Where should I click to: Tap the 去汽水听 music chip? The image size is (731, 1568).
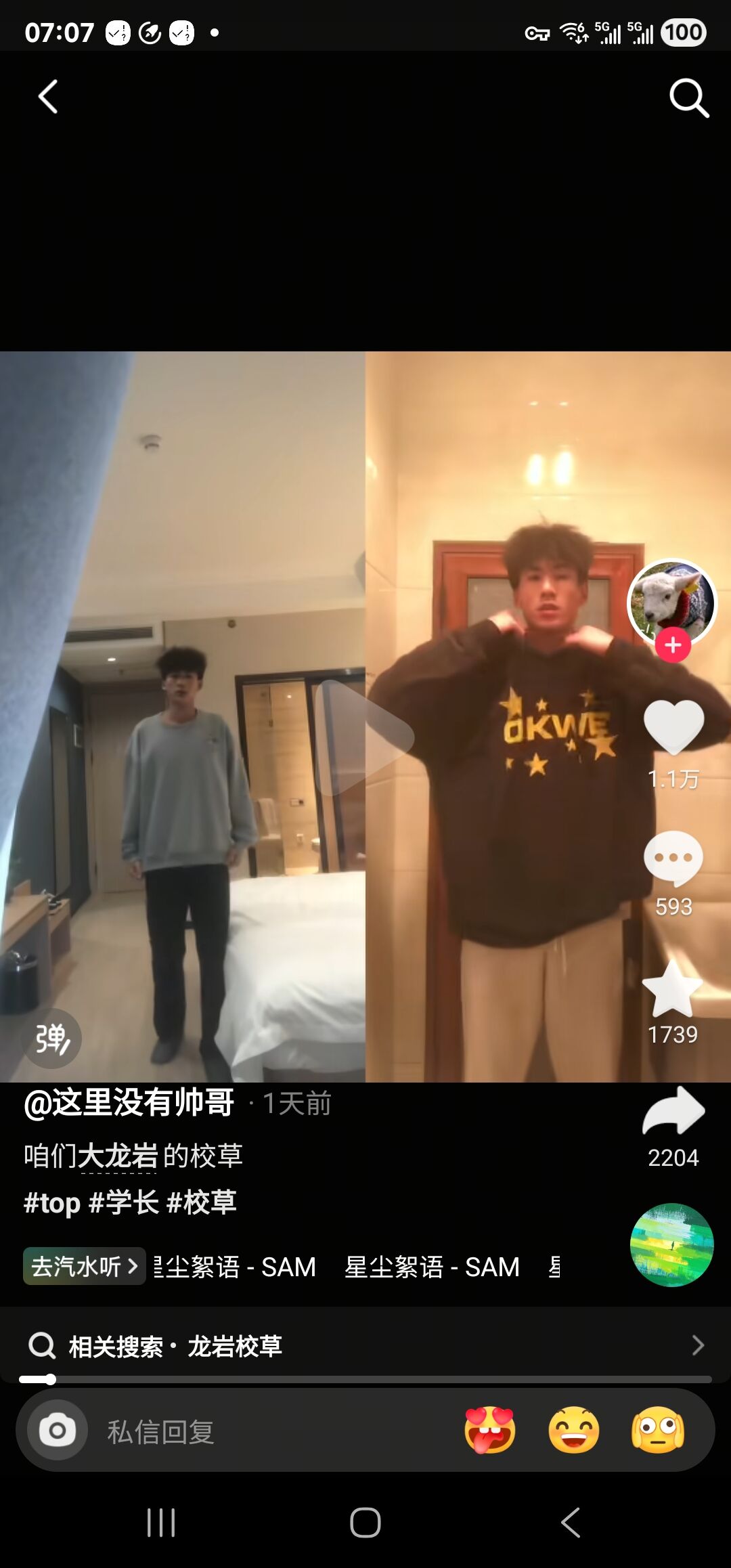tap(85, 1266)
